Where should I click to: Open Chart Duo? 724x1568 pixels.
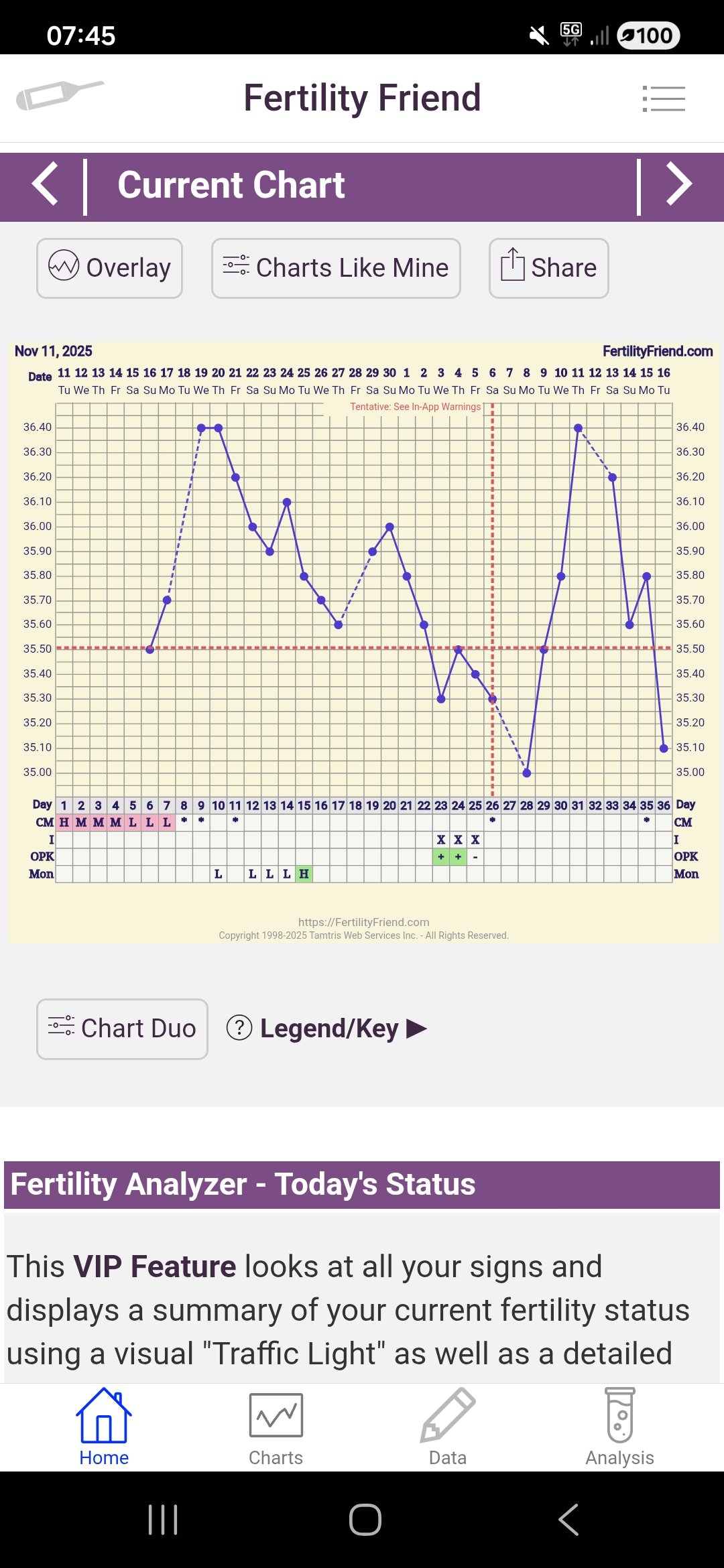(122, 1029)
